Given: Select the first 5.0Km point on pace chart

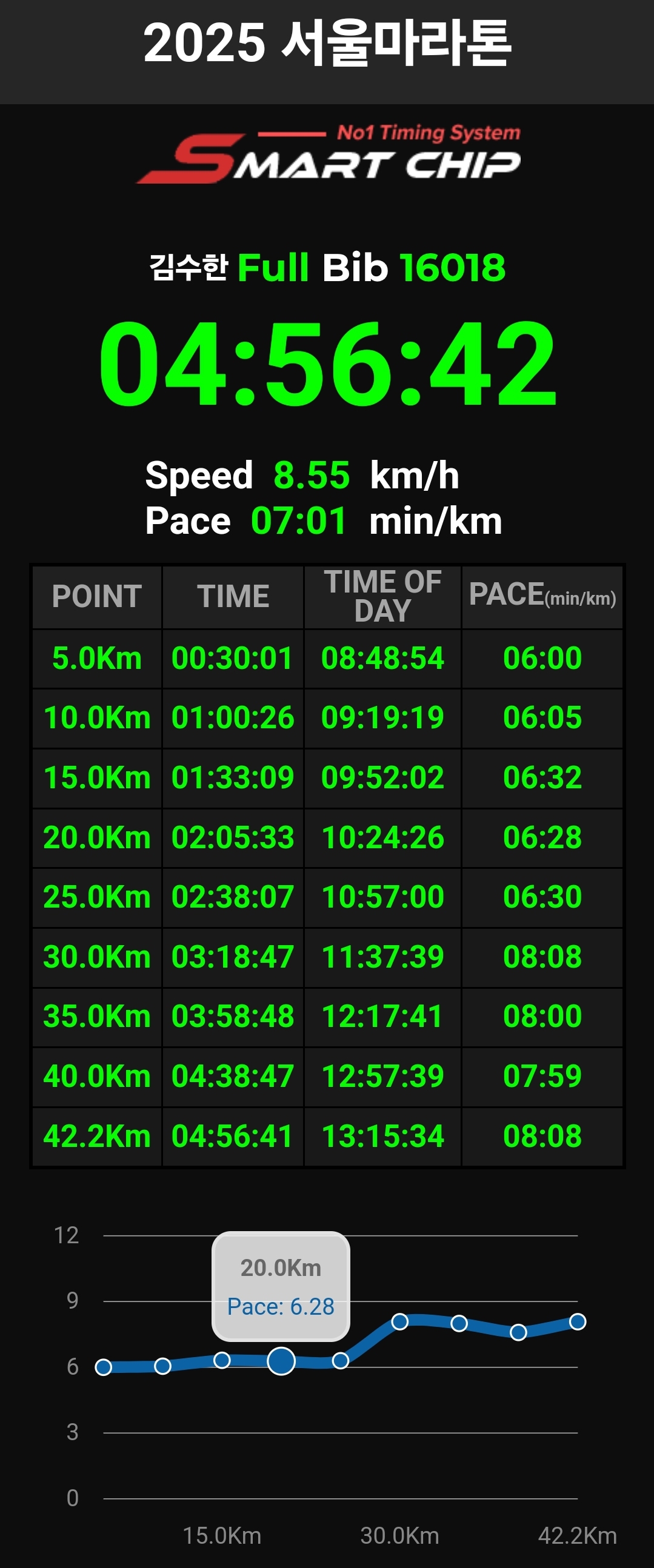Looking at the screenshot, I should pos(104,1367).
